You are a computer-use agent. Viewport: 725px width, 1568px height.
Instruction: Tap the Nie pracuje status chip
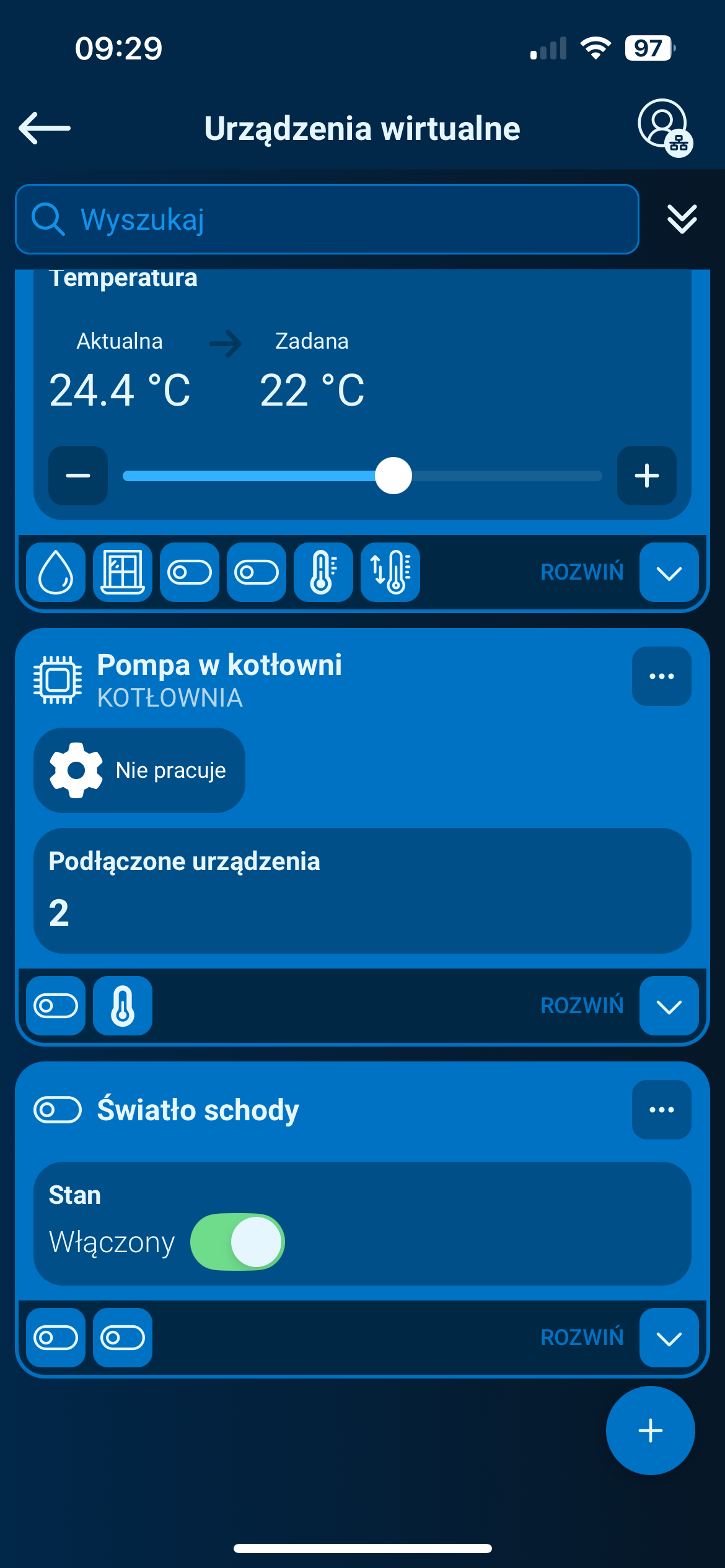coord(139,770)
